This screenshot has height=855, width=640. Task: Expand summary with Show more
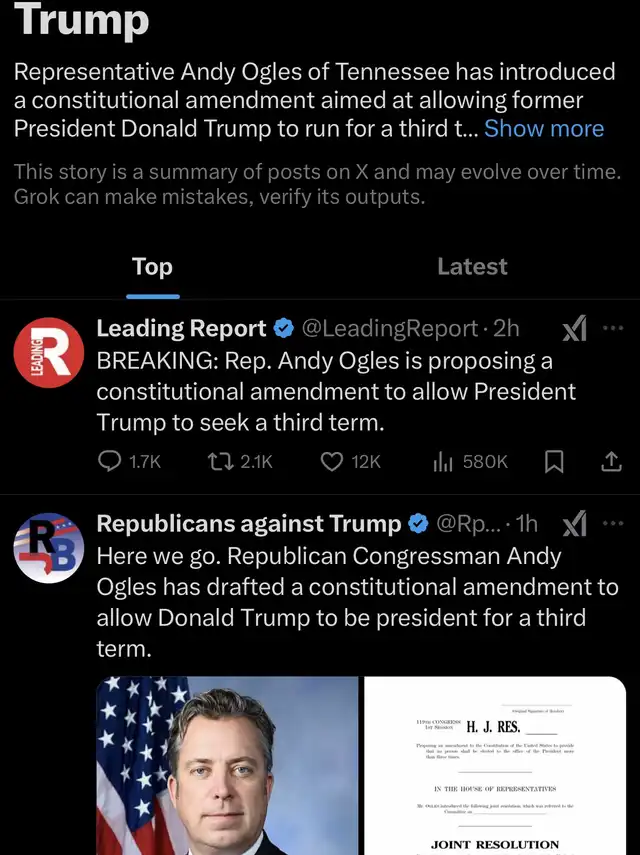coord(543,129)
